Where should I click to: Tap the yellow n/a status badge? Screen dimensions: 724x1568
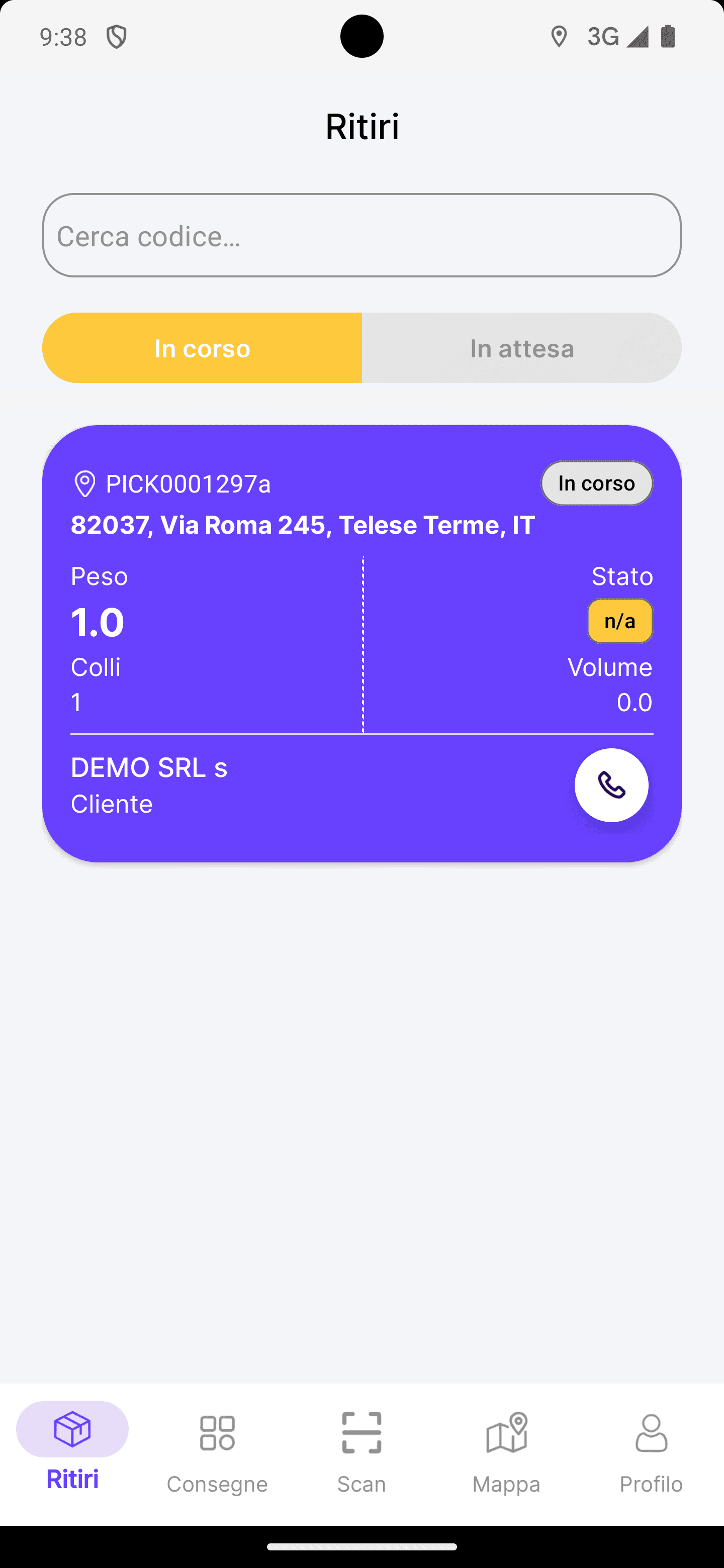pyautogui.click(x=619, y=621)
